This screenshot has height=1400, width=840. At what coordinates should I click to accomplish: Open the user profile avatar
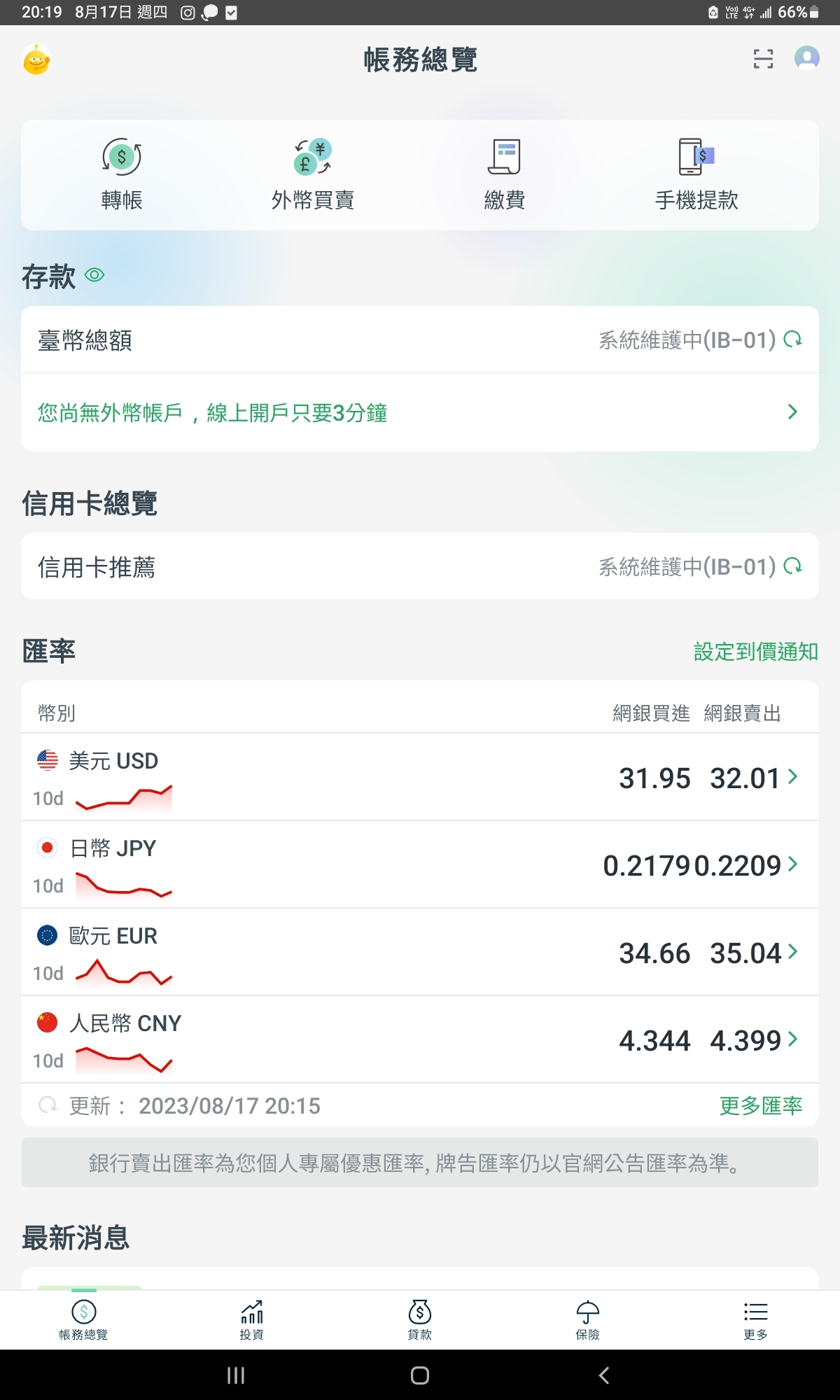tap(807, 58)
